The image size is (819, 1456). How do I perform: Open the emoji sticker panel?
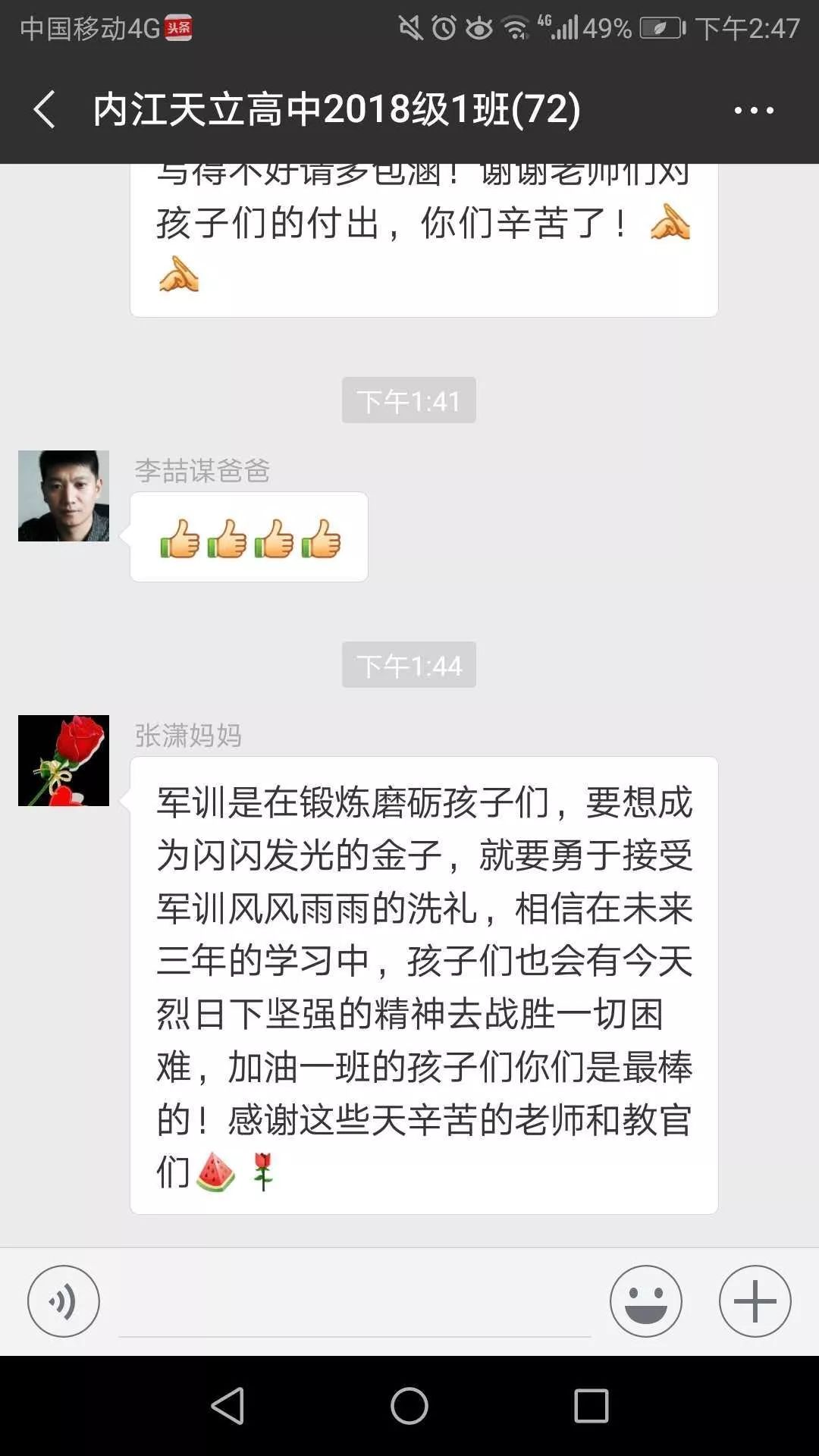click(645, 1301)
